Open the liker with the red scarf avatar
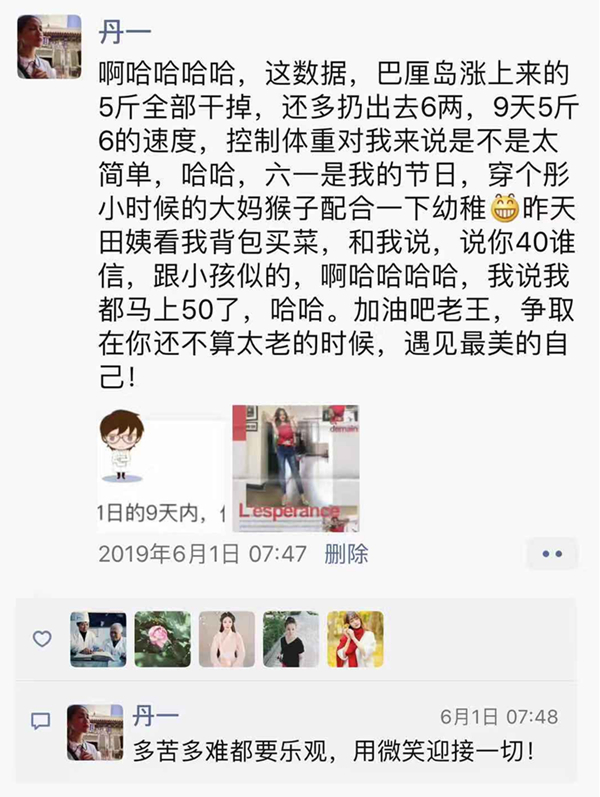Screen dimensions: 600x797 tap(355, 639)
